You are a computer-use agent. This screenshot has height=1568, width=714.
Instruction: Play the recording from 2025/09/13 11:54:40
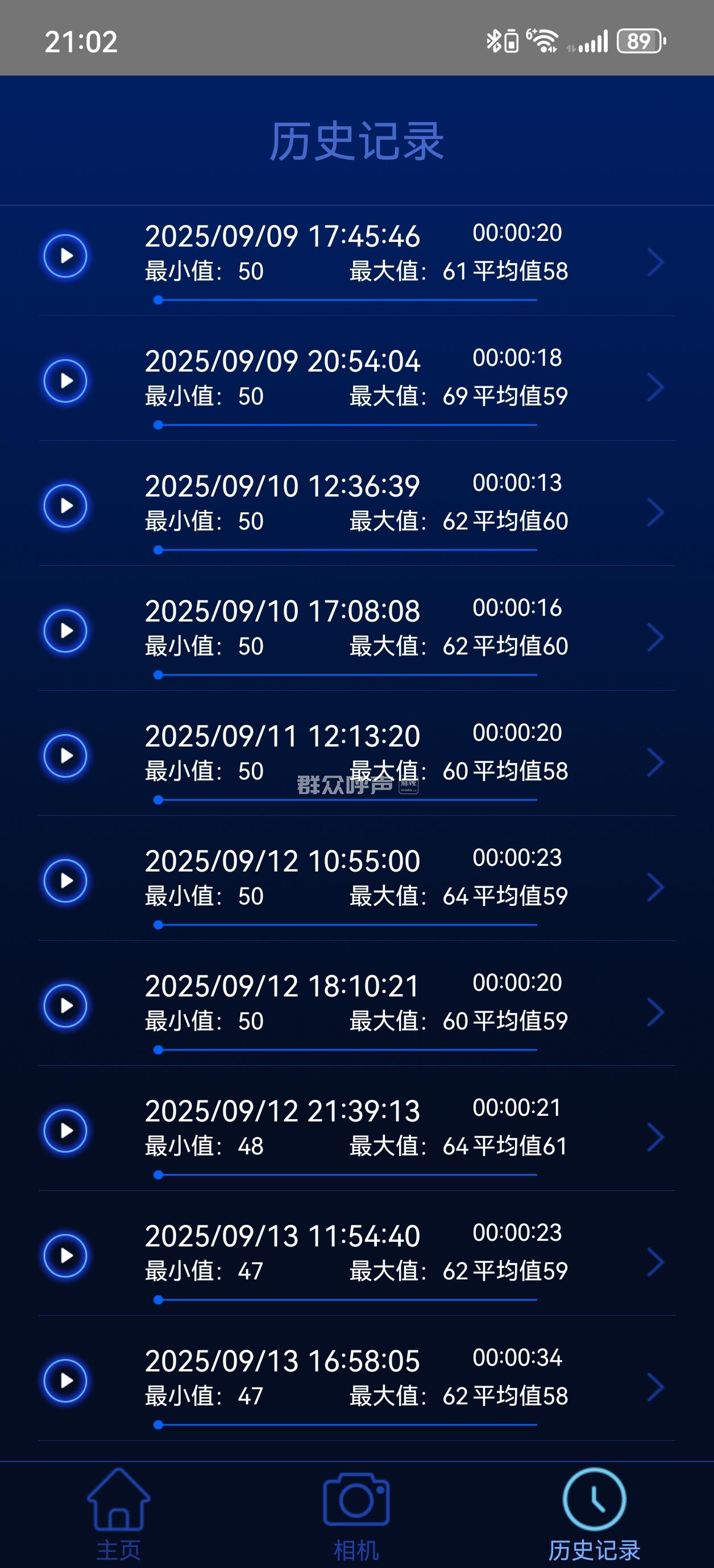pos(65,1256)
